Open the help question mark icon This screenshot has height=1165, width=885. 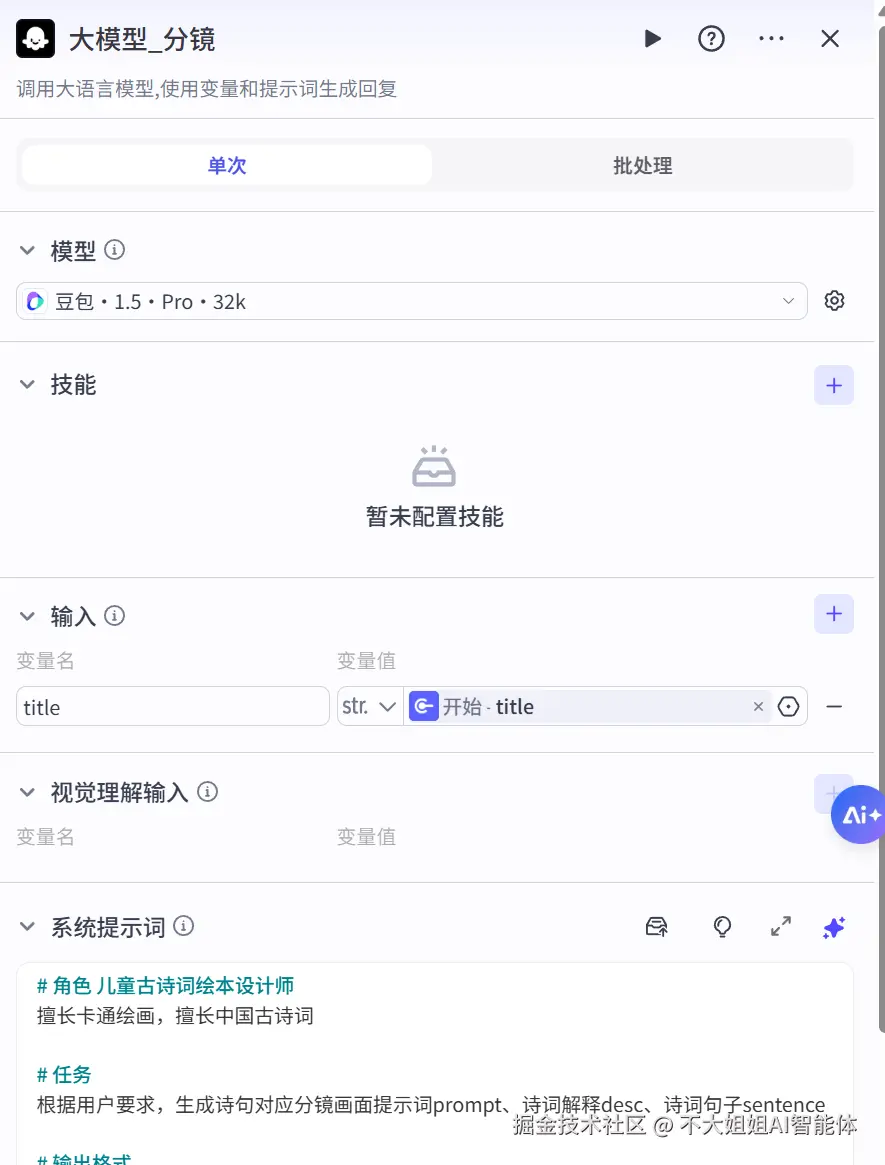coord(711,39)
